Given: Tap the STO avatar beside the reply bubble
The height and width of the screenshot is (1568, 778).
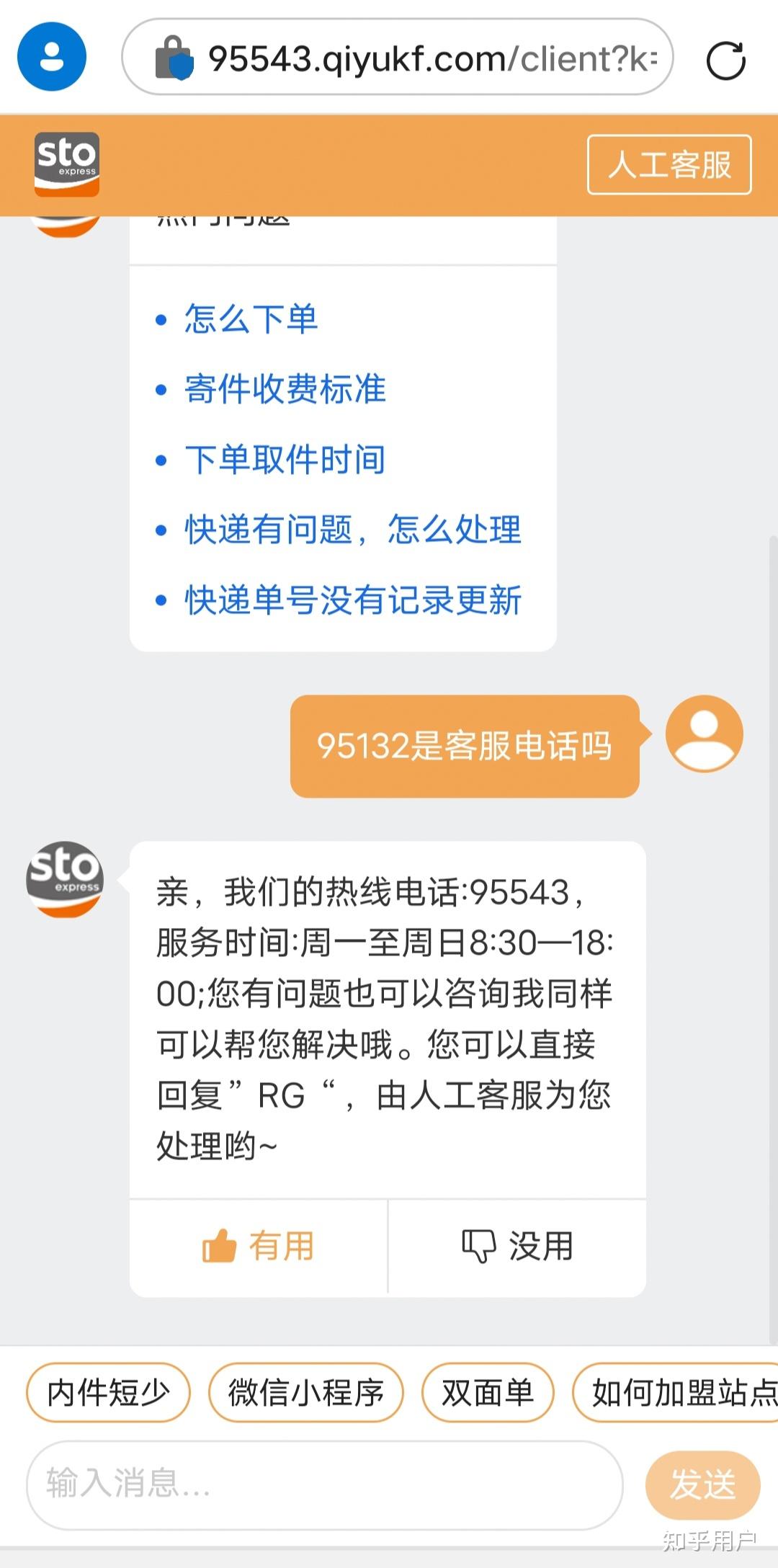Looking at the screenshot, I should tap(67, 881).
